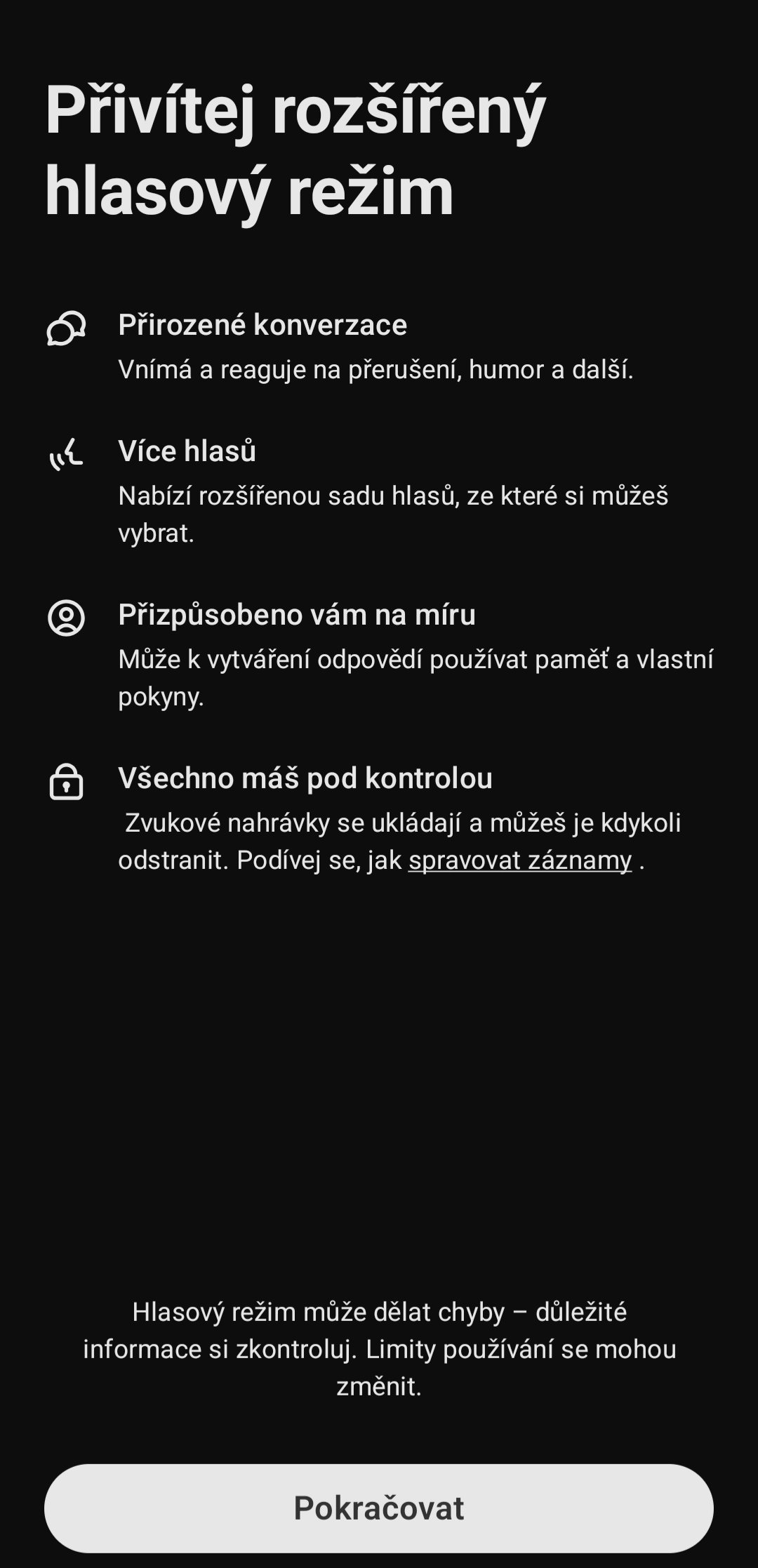The width and height of the screenshot is (758, 1568).
Task: Click the person profile icon near Přizpůsobeno vám na míru
Action: click(x=67, y=618)
